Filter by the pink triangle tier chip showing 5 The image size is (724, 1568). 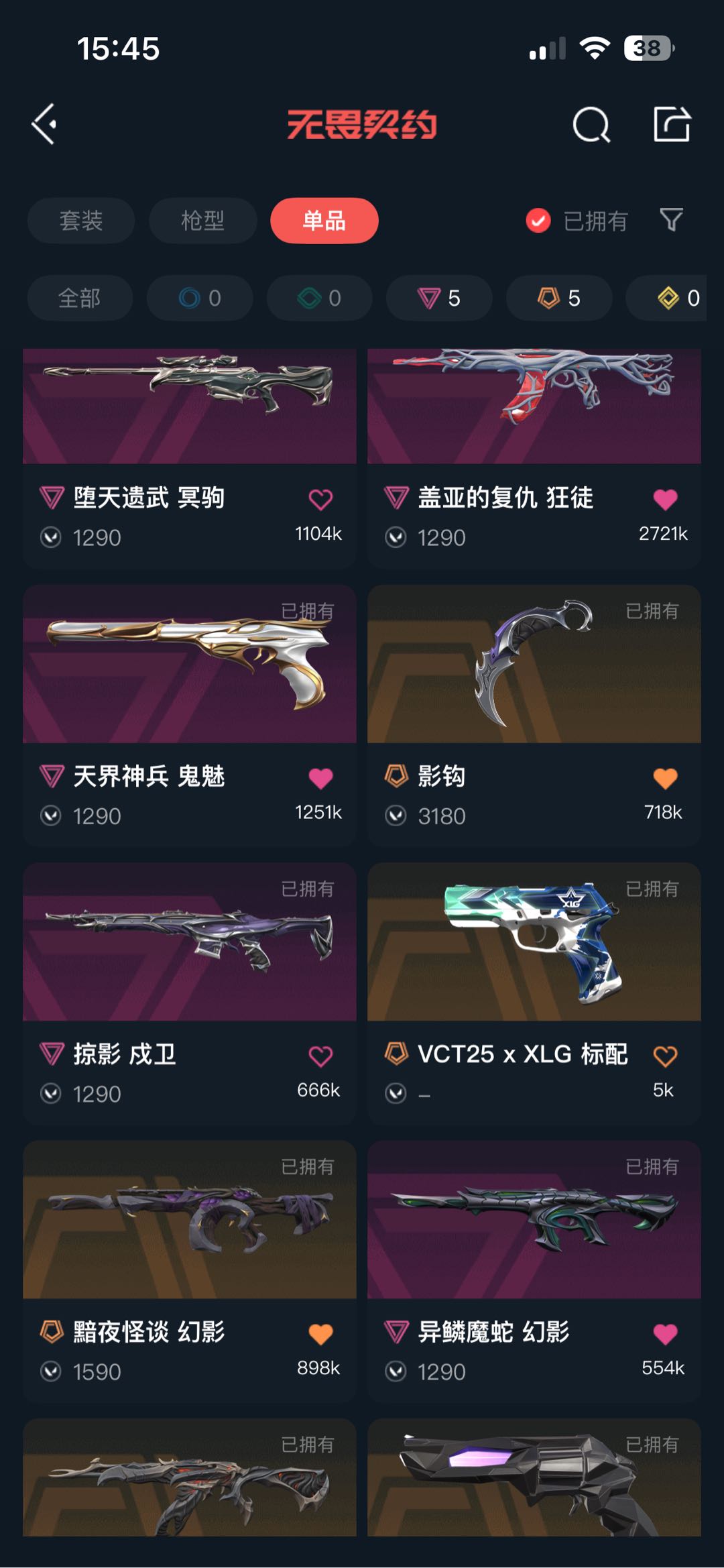439,298
